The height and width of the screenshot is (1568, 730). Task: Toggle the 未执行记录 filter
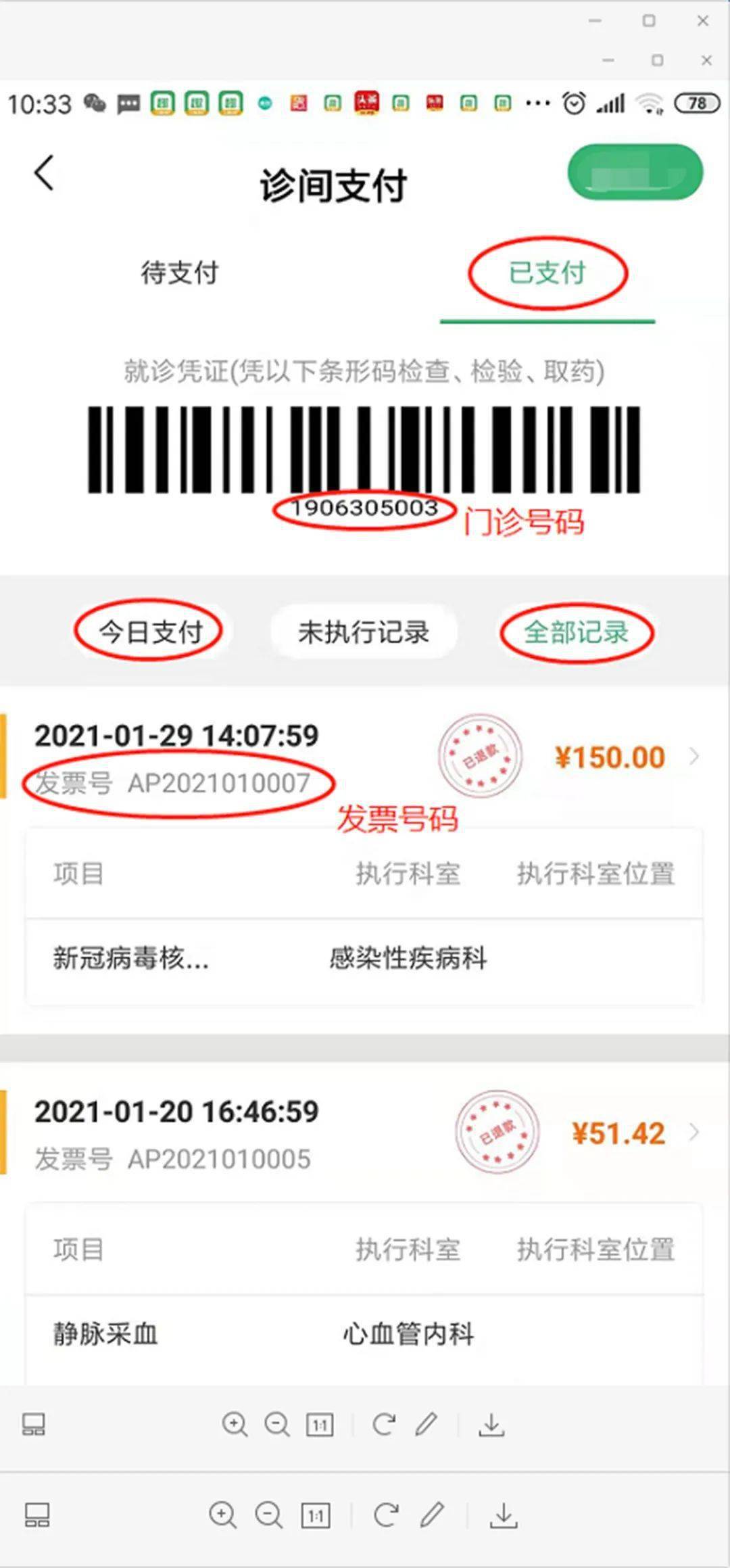click(x=364, y=632)
